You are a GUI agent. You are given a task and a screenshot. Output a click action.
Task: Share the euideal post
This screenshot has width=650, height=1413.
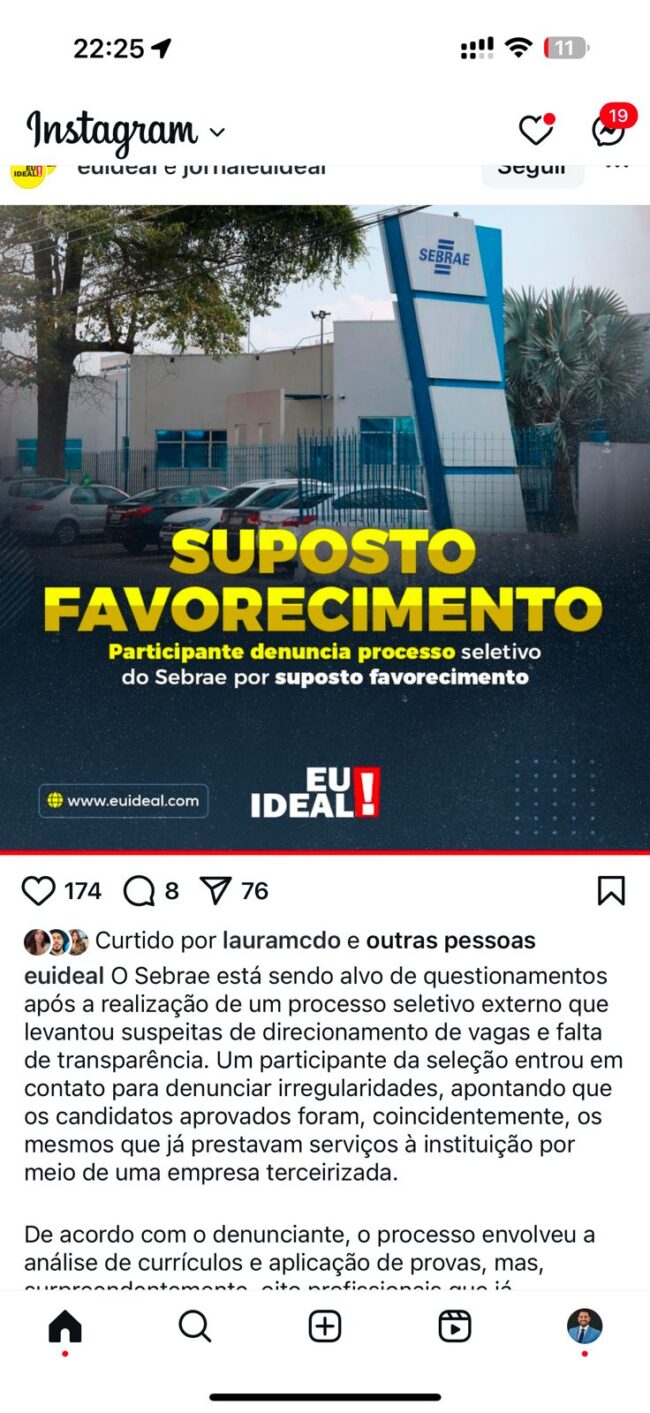click(x=215, y=890)
